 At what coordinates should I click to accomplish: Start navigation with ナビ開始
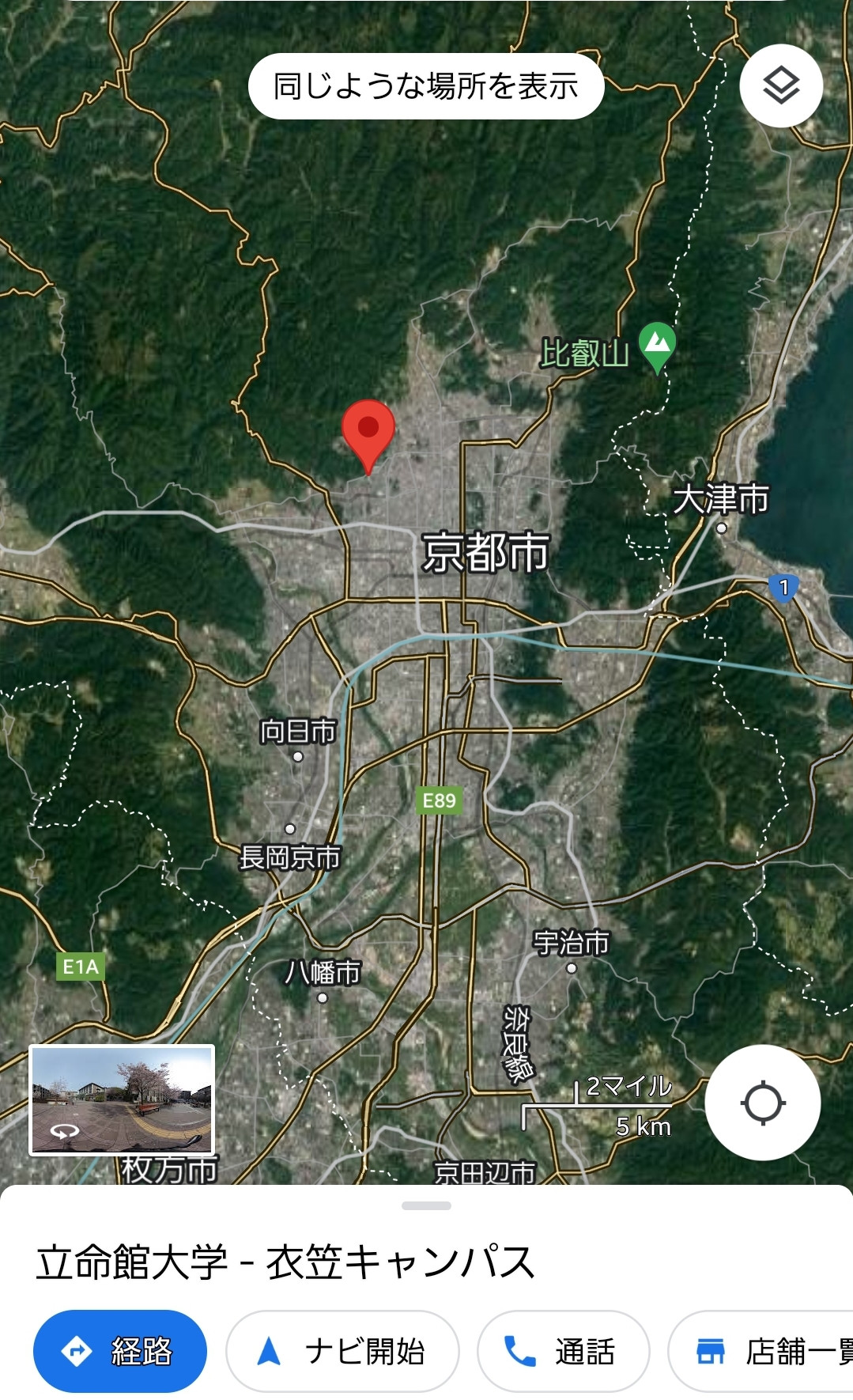click(342, 1351)
